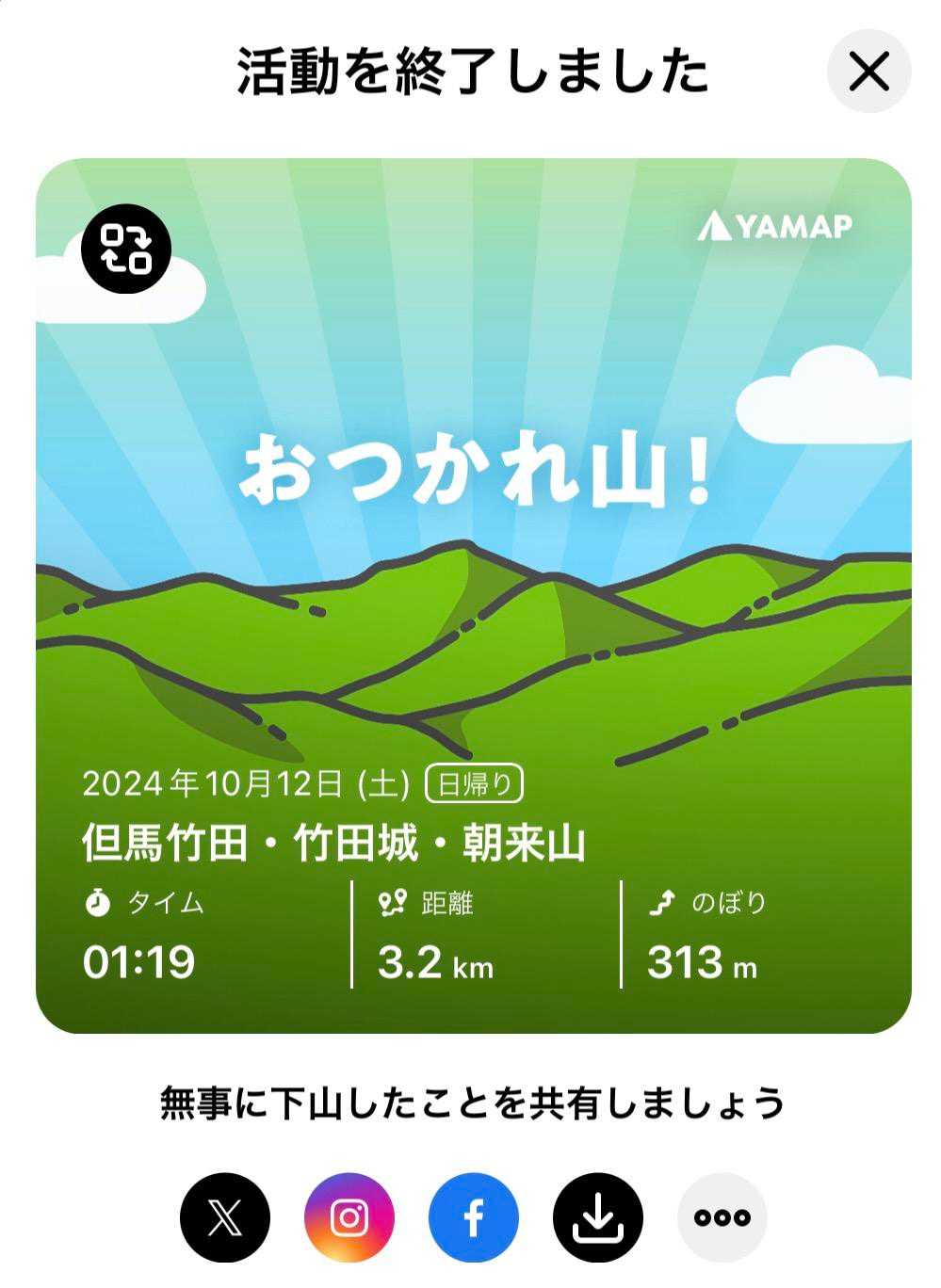
Task: Close the activity finished screen
Action: (x=868, y=71)
